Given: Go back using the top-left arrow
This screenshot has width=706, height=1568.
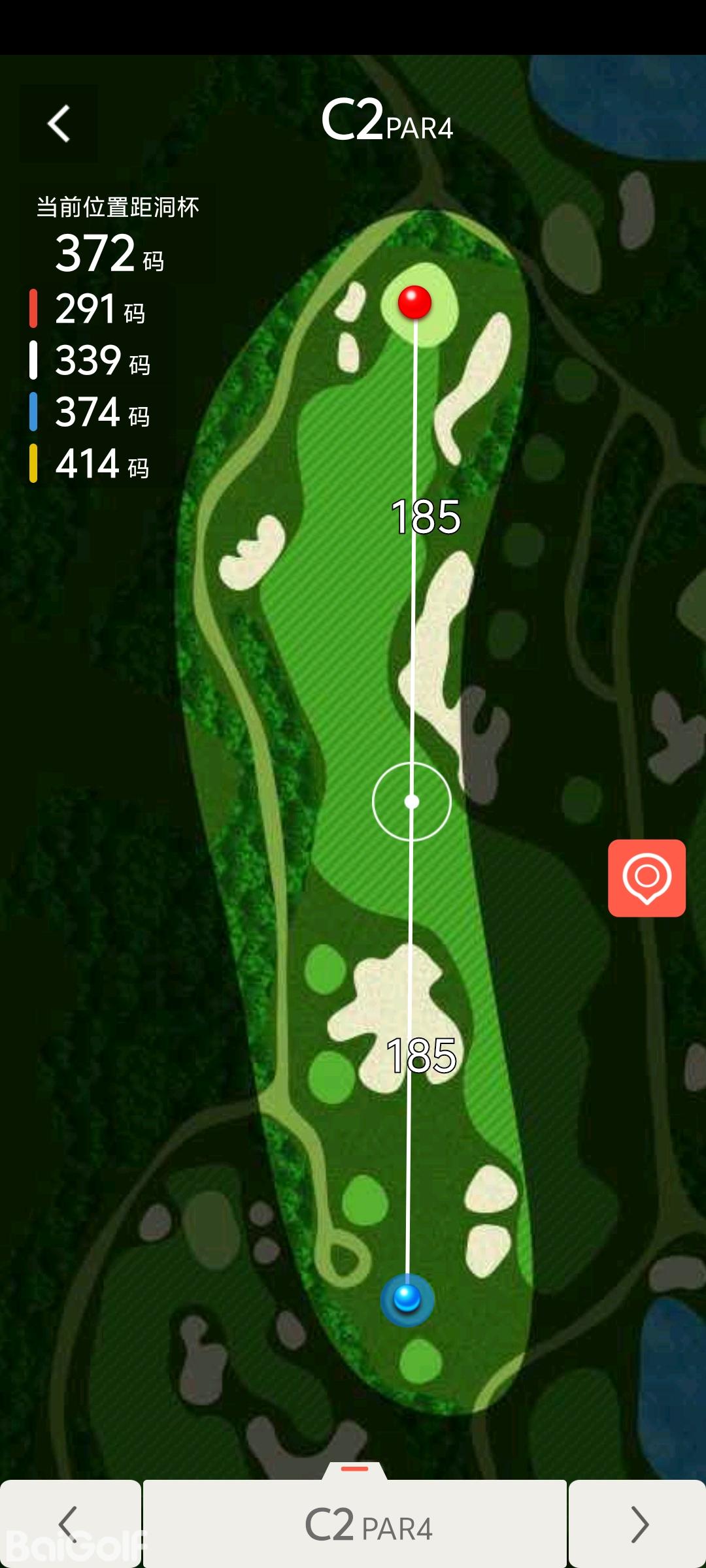Looking at the screenshot, I should click(59, 123).
